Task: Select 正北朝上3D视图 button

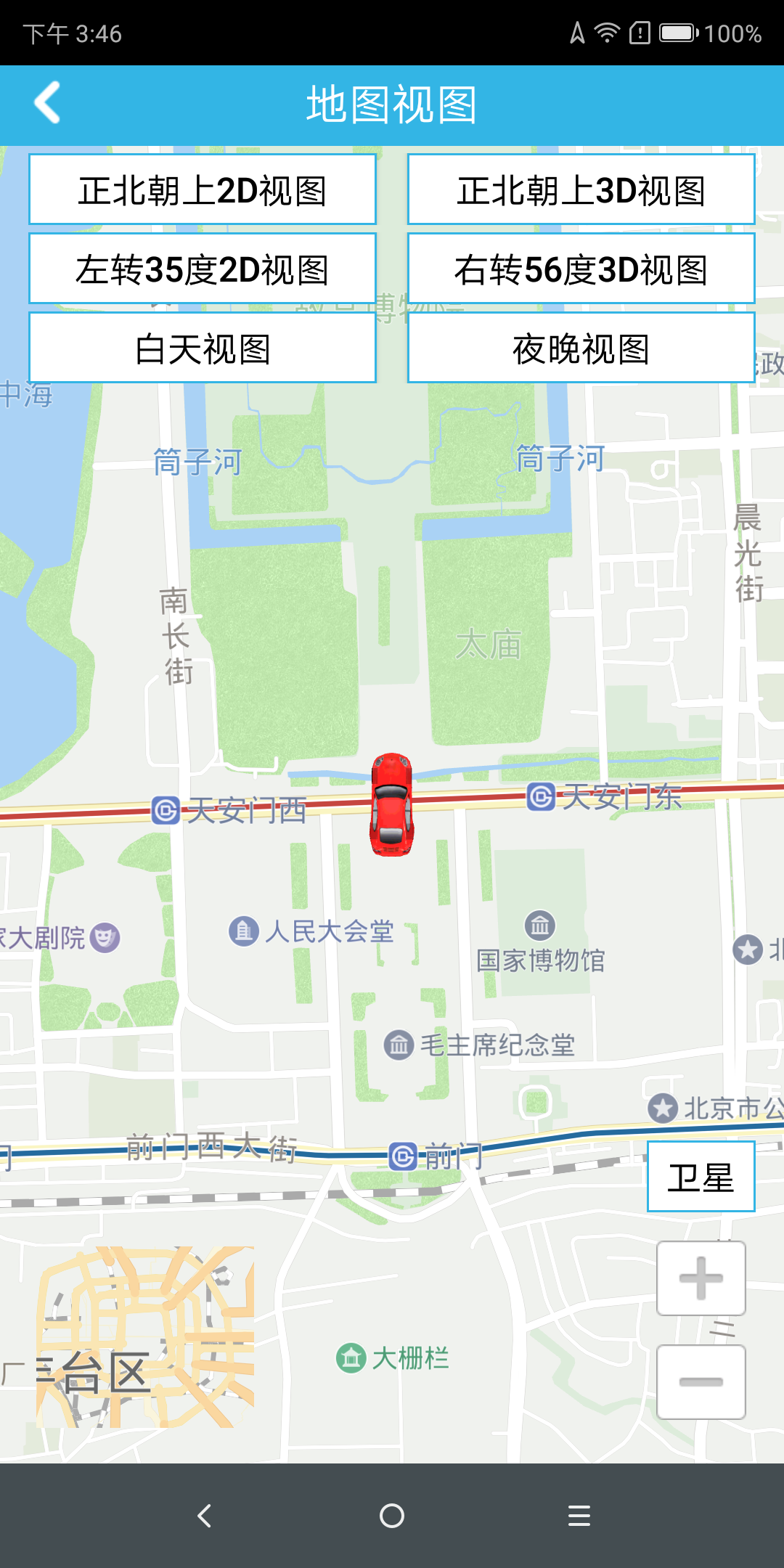Action: [x=581, y=189]
